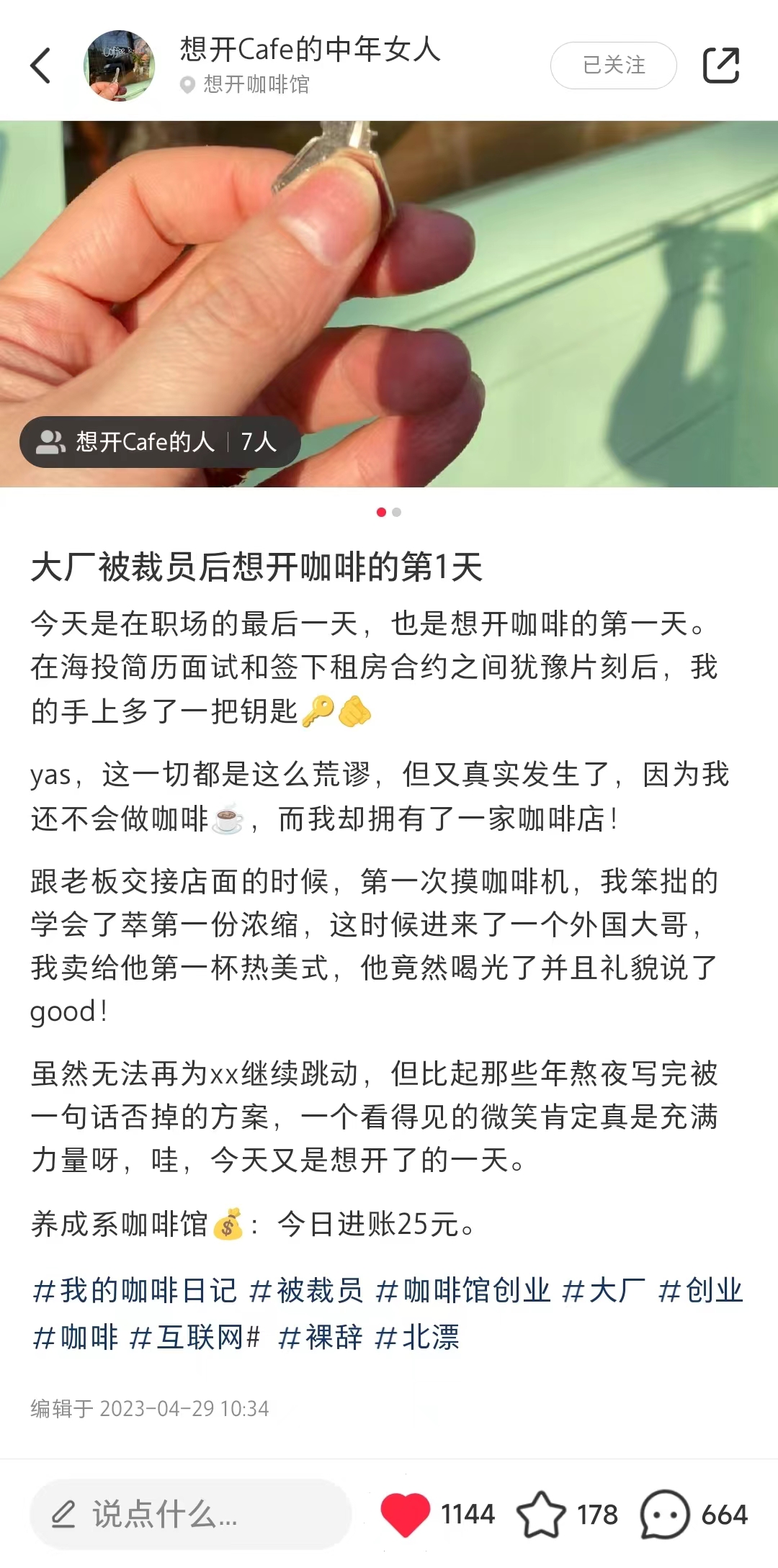Open hashtag #创业

pos(700,1291)
